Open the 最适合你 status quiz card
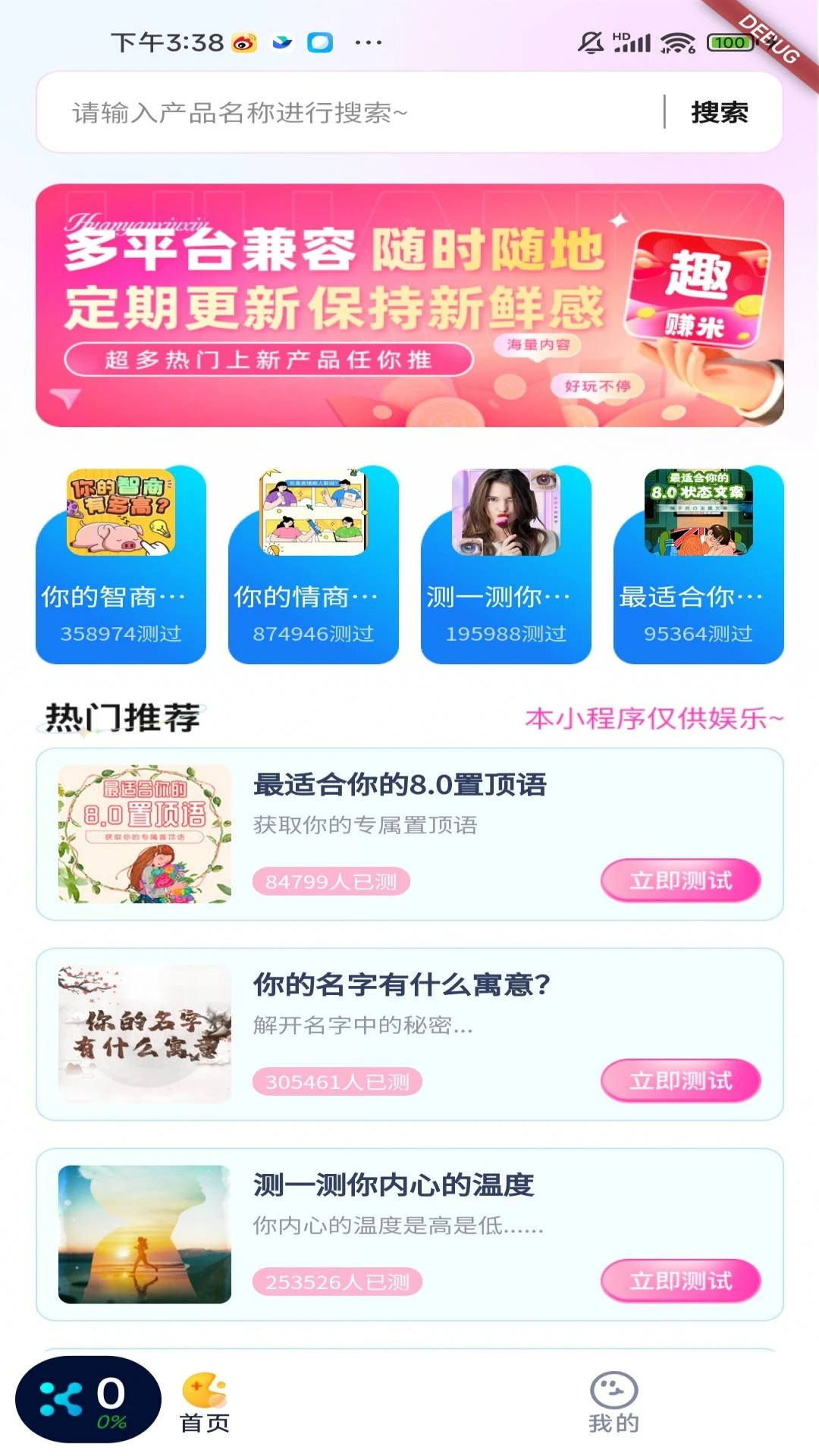The width and height of the screenshot is (819, 1456). coord(698,565)
